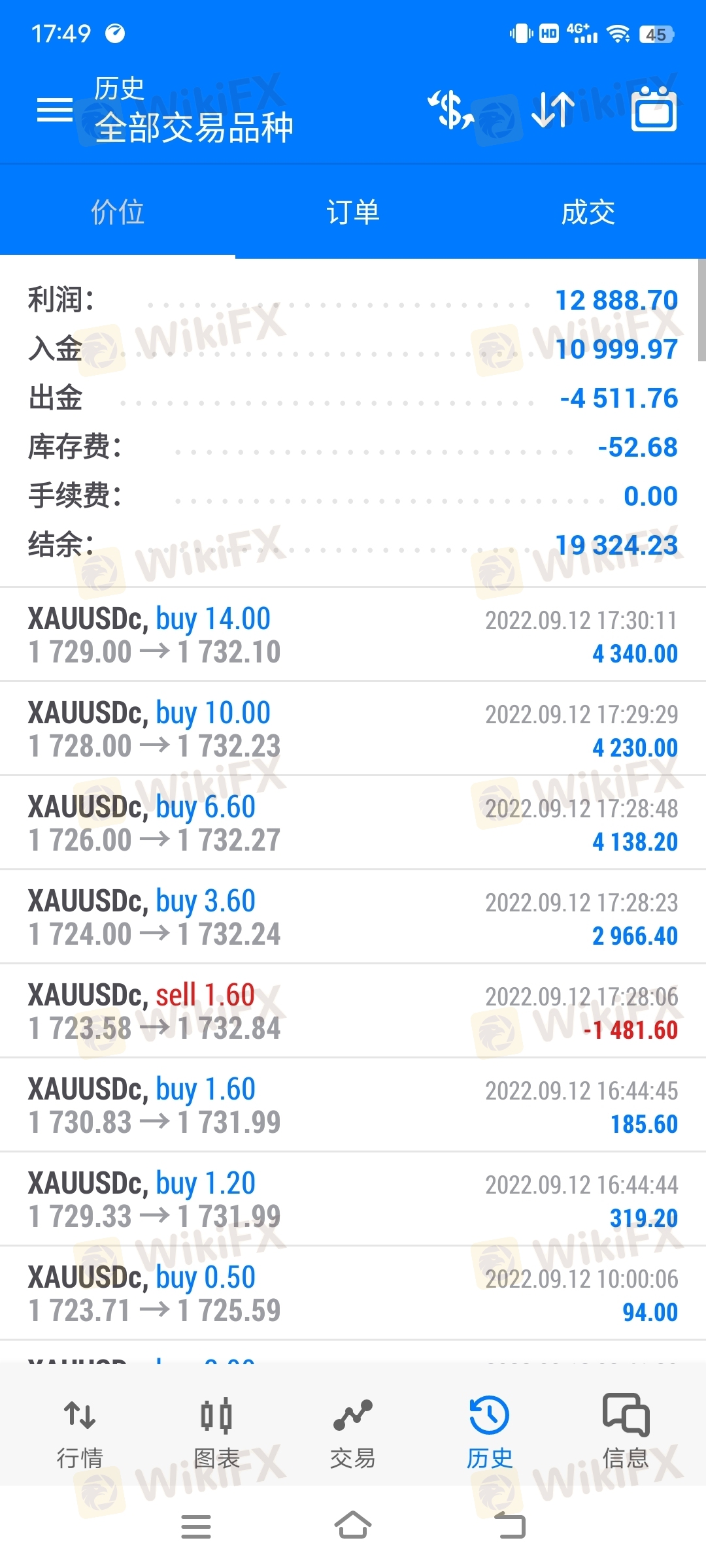Open the buy 14.00 XAUUSDc trade
Viewport: 706px width, 1568px height.
[x=353, y=635]
